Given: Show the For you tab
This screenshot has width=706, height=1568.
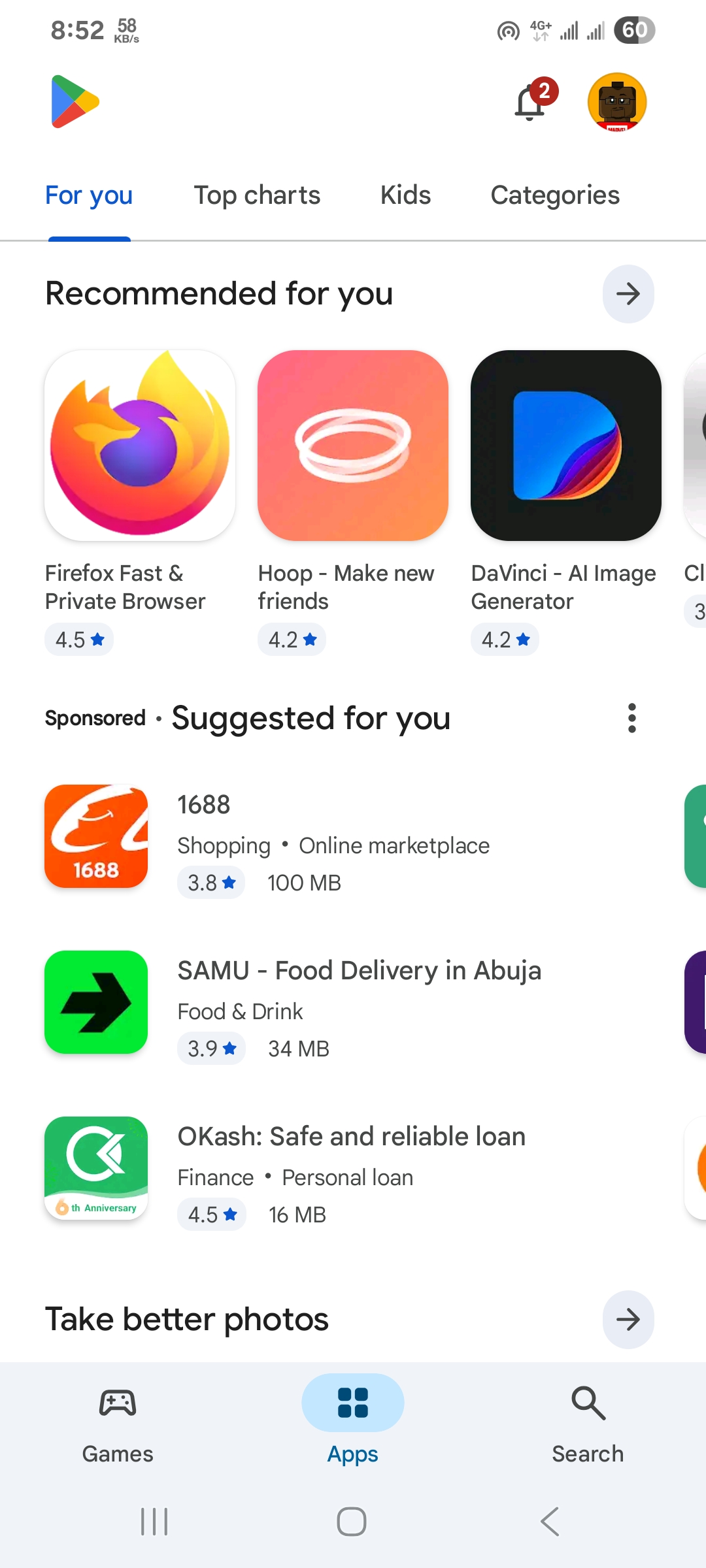Looking at the screenshot, I should (x=89, y=195).
